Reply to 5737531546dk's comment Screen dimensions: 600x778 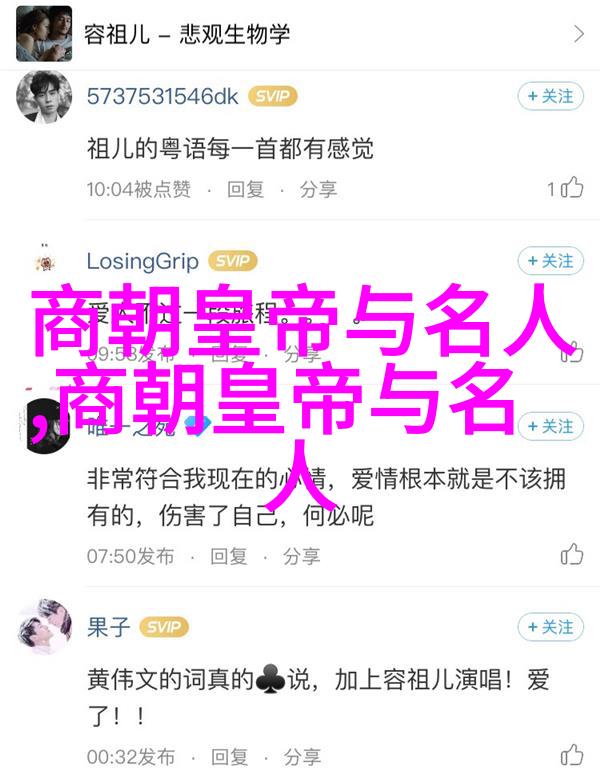click(x=245, y=189)
